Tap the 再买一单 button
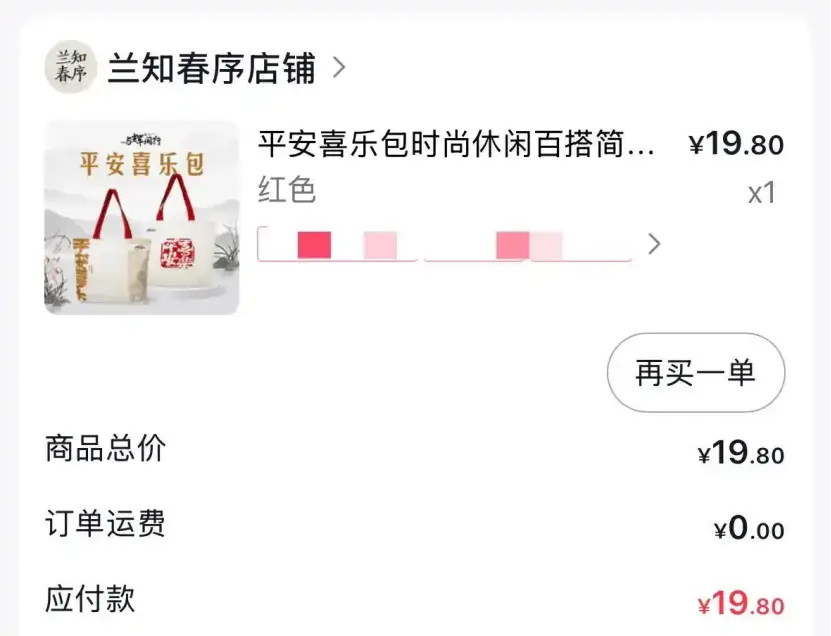 [x=695, y=373]
